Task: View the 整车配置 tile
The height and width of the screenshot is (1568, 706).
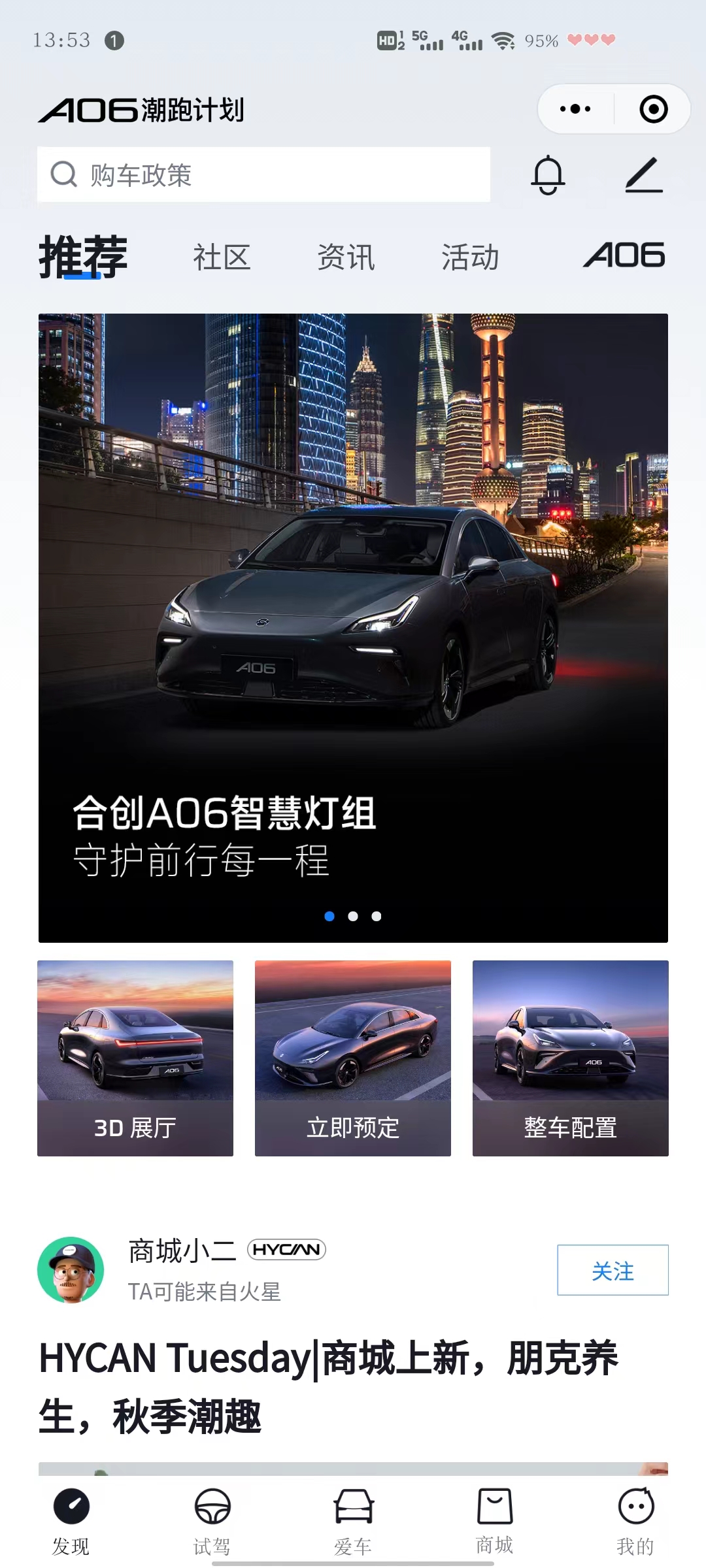Action: pos(570,1058)
